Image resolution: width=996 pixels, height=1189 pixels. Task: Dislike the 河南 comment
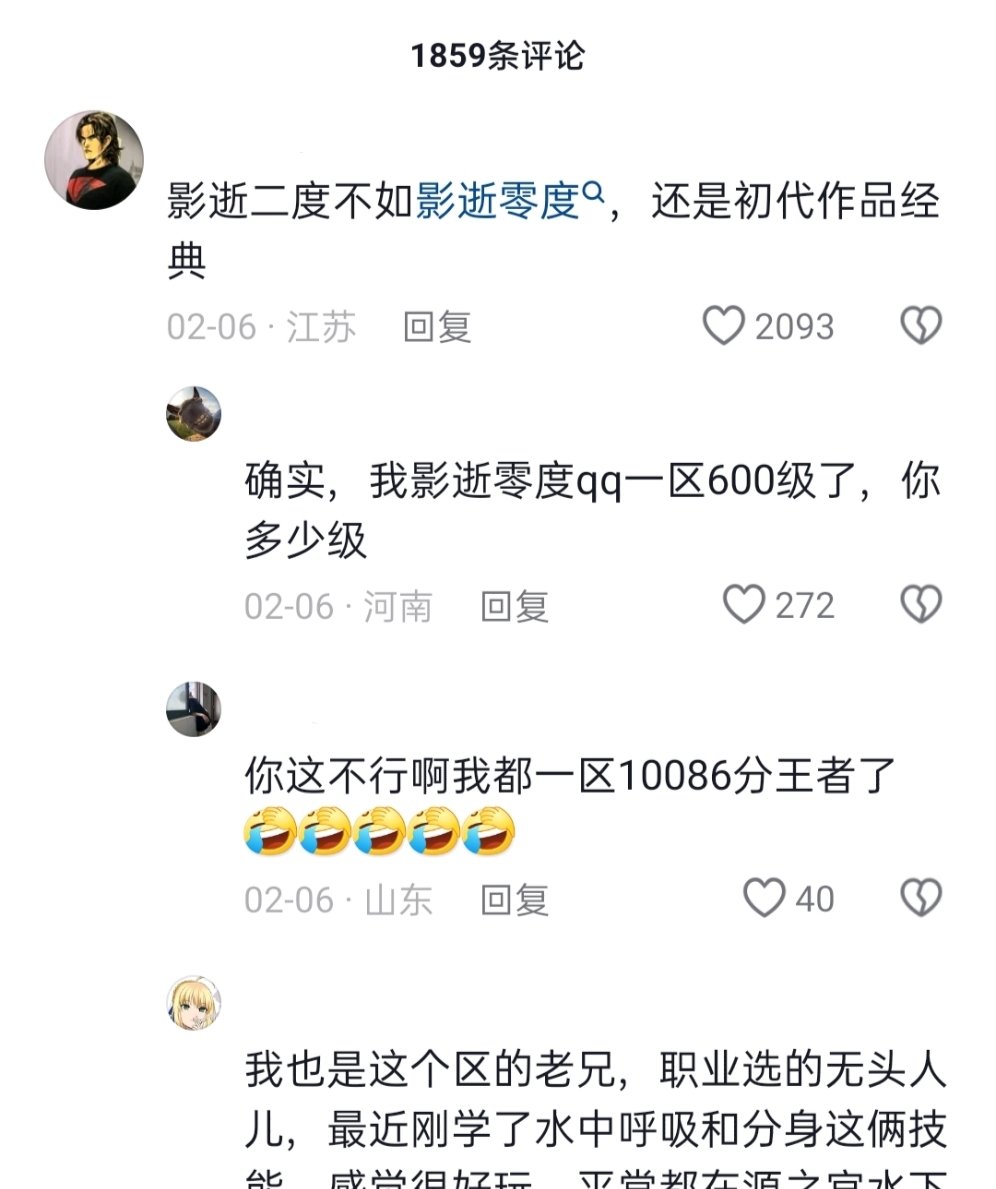coord(921,605)
